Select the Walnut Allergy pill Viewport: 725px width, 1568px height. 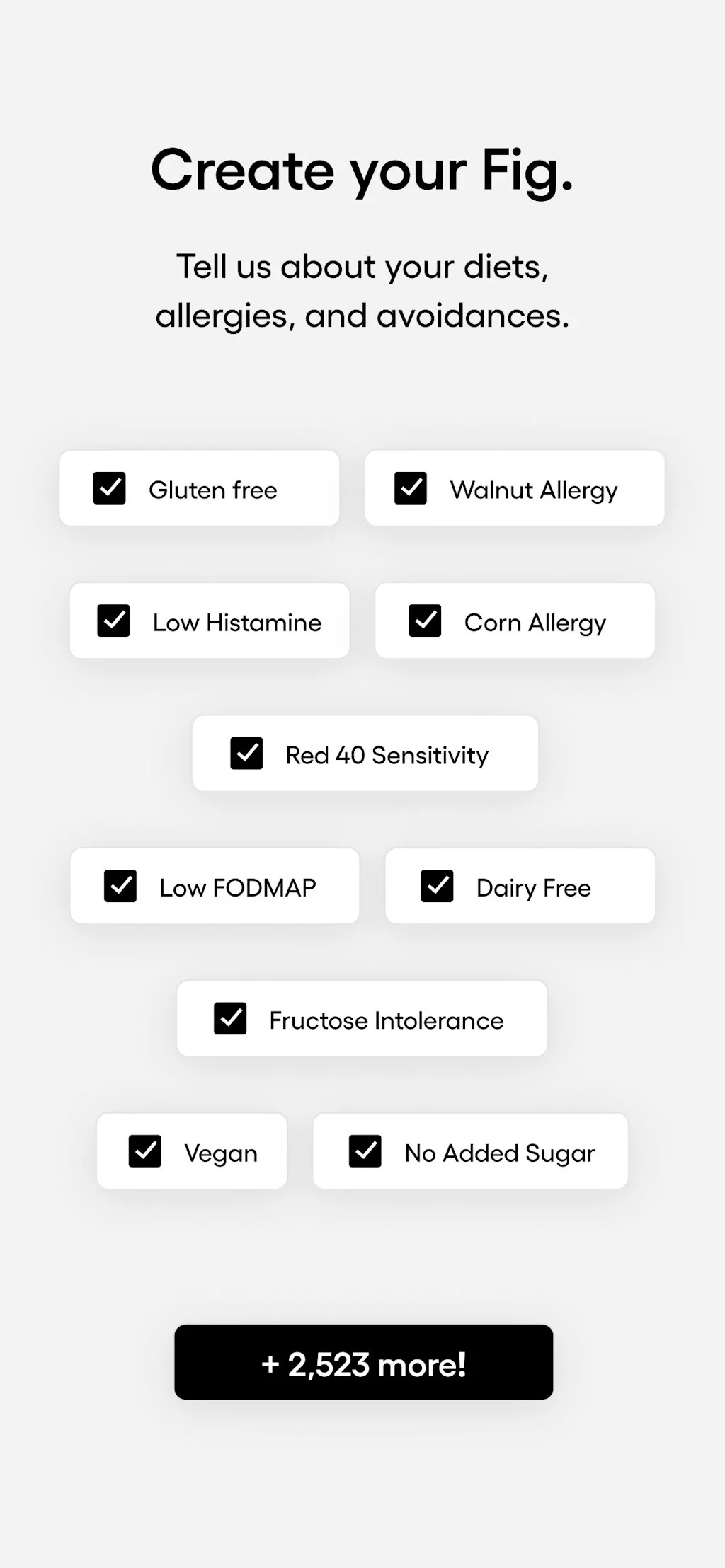coord(515,488)
